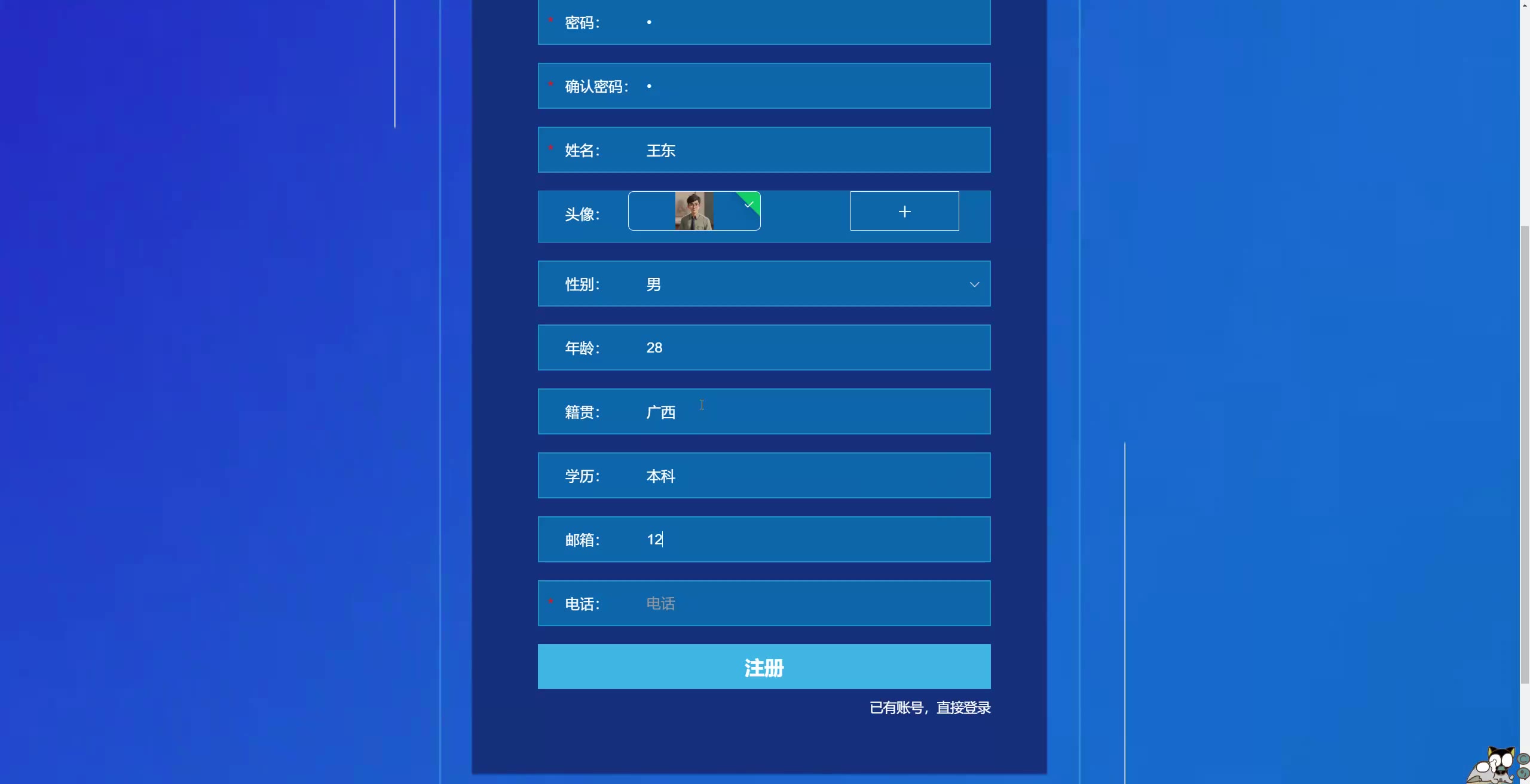The width and height of the screenshot is (1530, 784).
Task: Go to login via 已有账号，直接登录
Action: [929, 708]
